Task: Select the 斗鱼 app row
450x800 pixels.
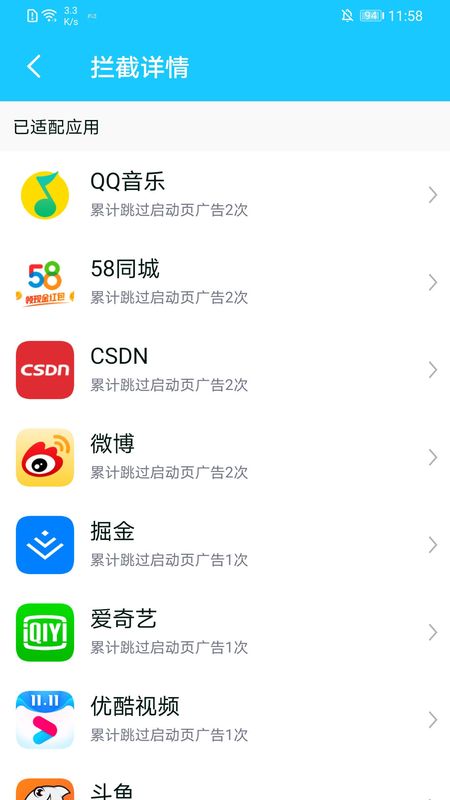Action: click(x=225, y=782)
